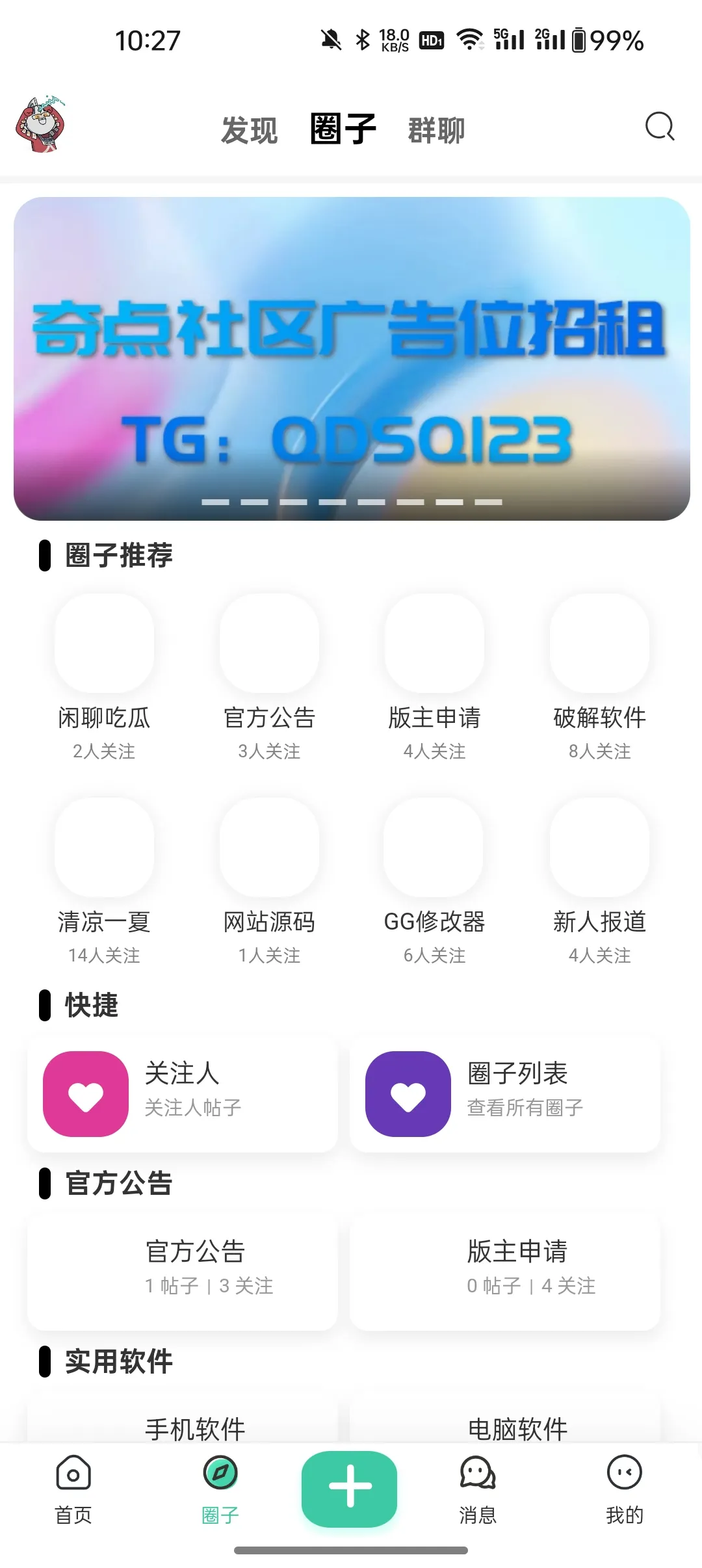View all circles via 圈子列表
702x1568 pixels.
point(505,1094)
